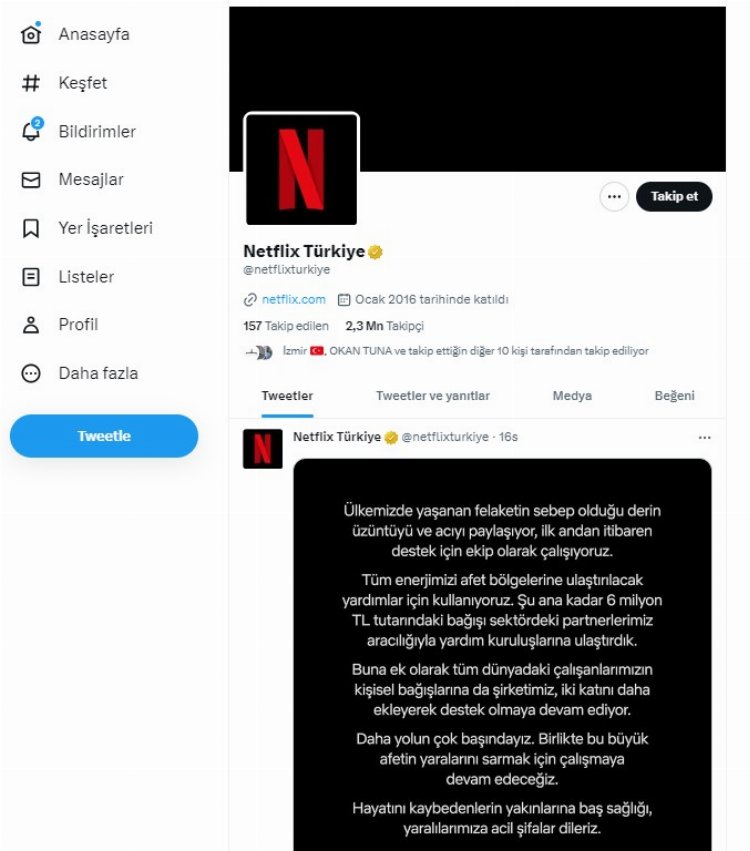Tap the Tweetle compose button
Screen dimensions: 750x851
coord(104,436)
